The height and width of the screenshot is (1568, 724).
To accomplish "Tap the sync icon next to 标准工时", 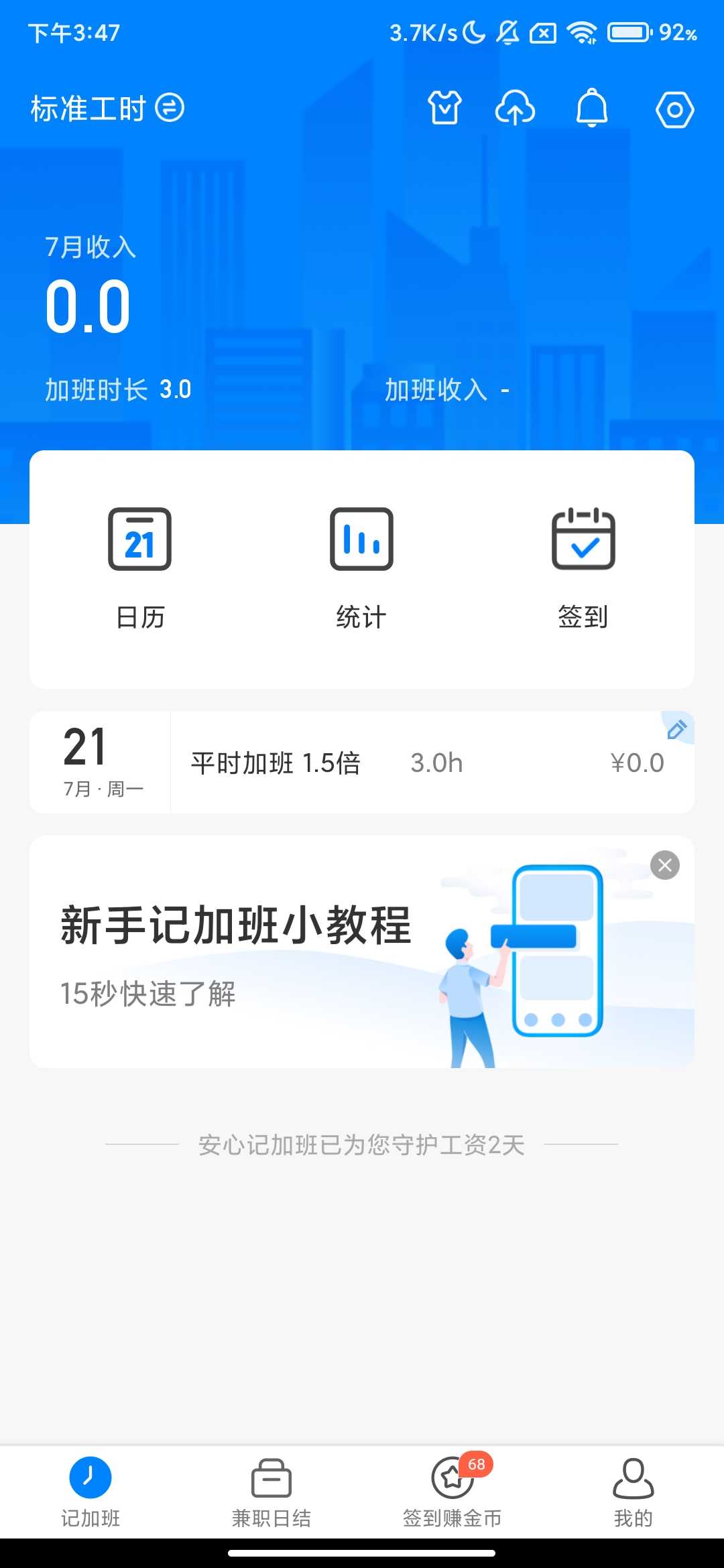I will coord(170,107).
